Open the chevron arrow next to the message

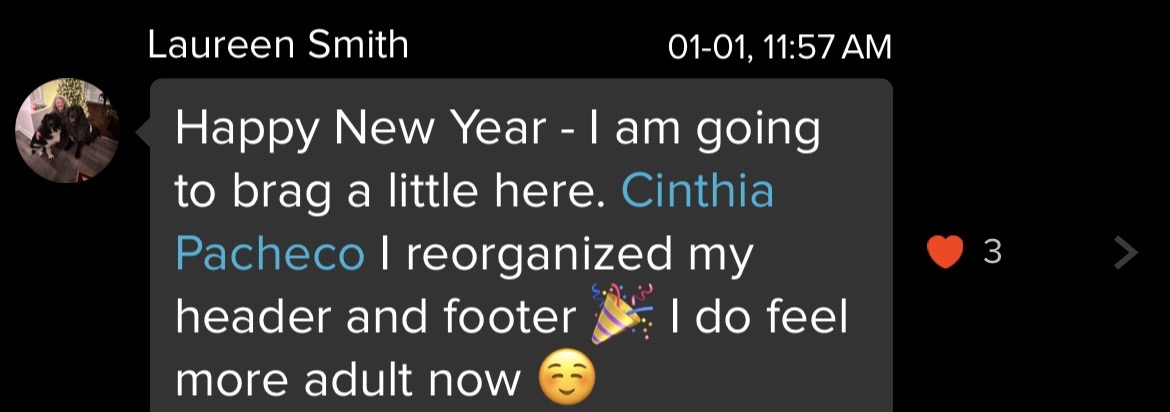click(1126, 254)
